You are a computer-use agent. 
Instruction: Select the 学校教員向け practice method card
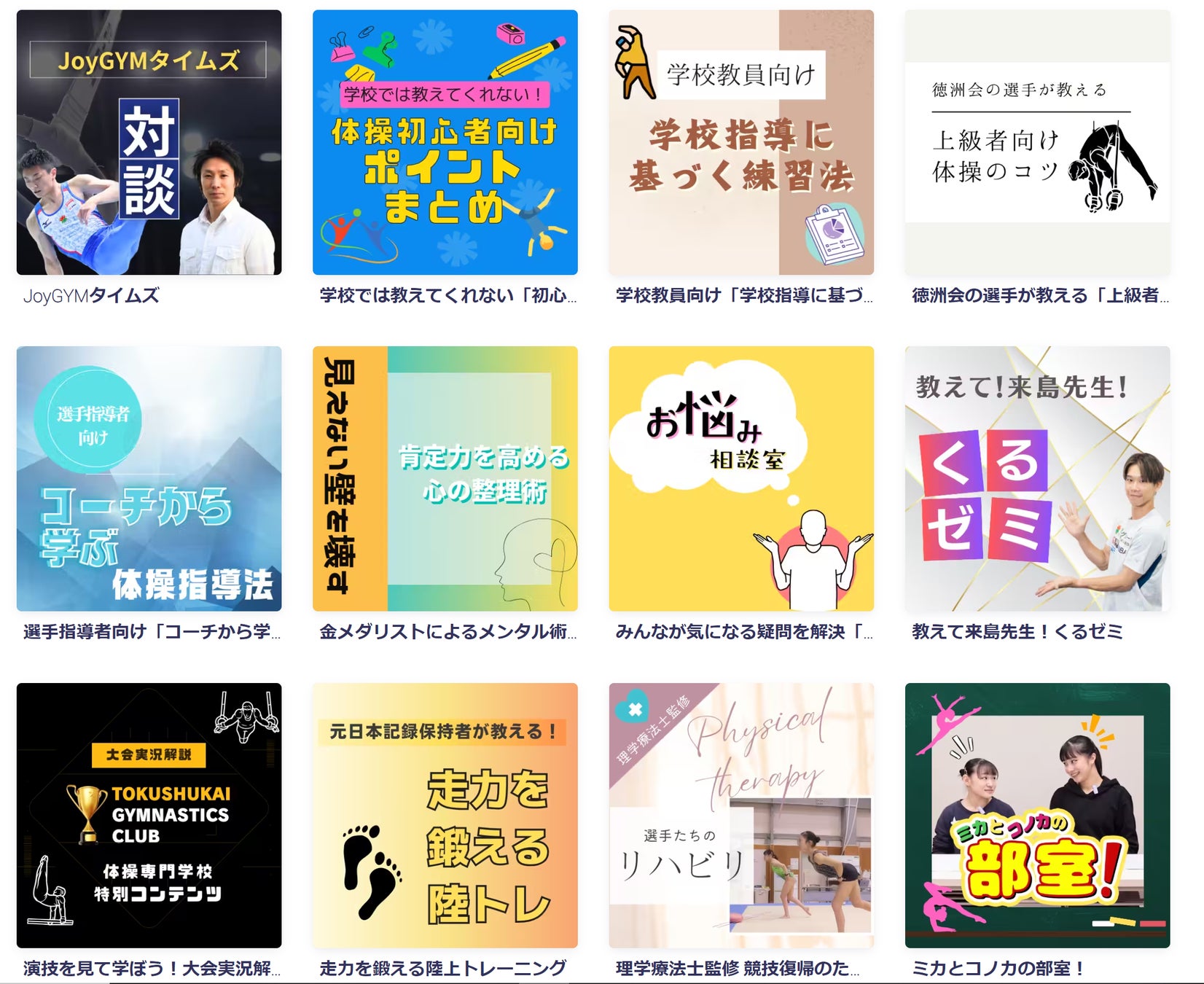click(x=741, y=142)
